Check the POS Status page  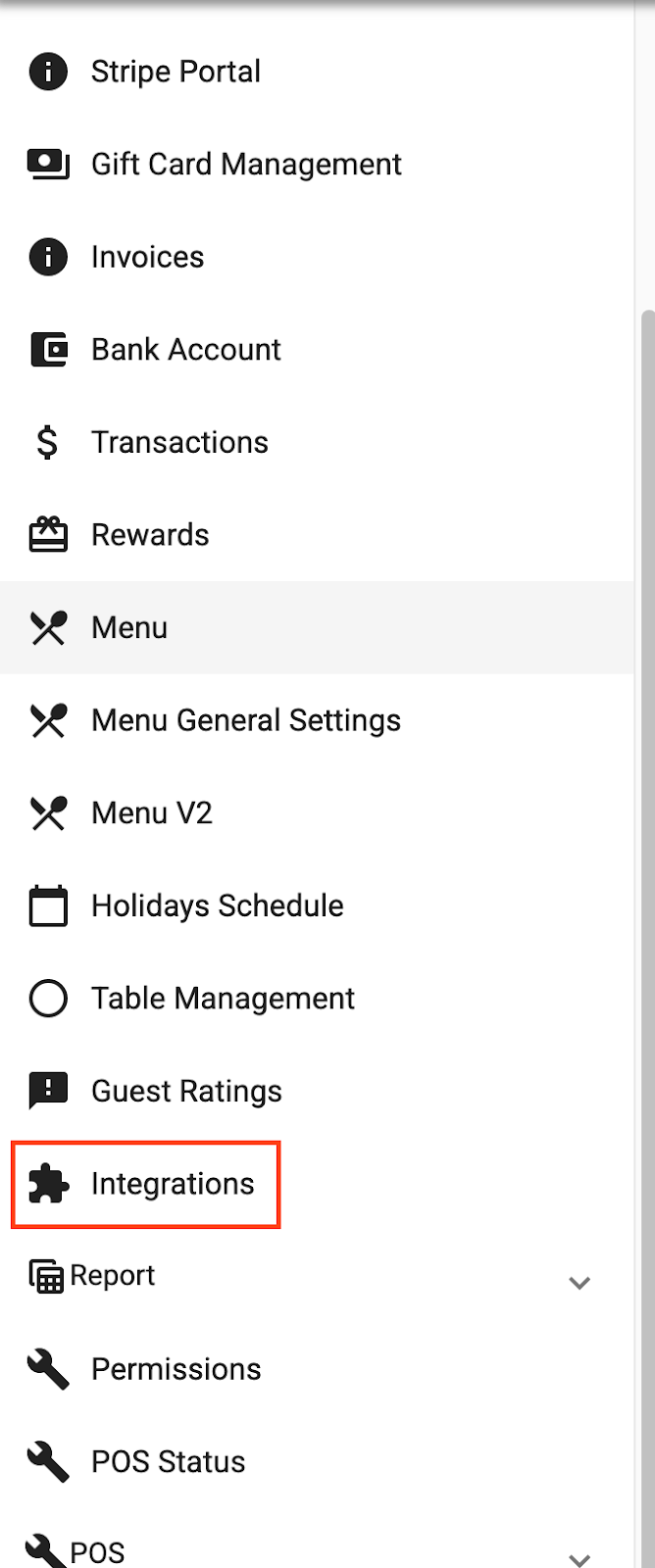(168, 1461)
